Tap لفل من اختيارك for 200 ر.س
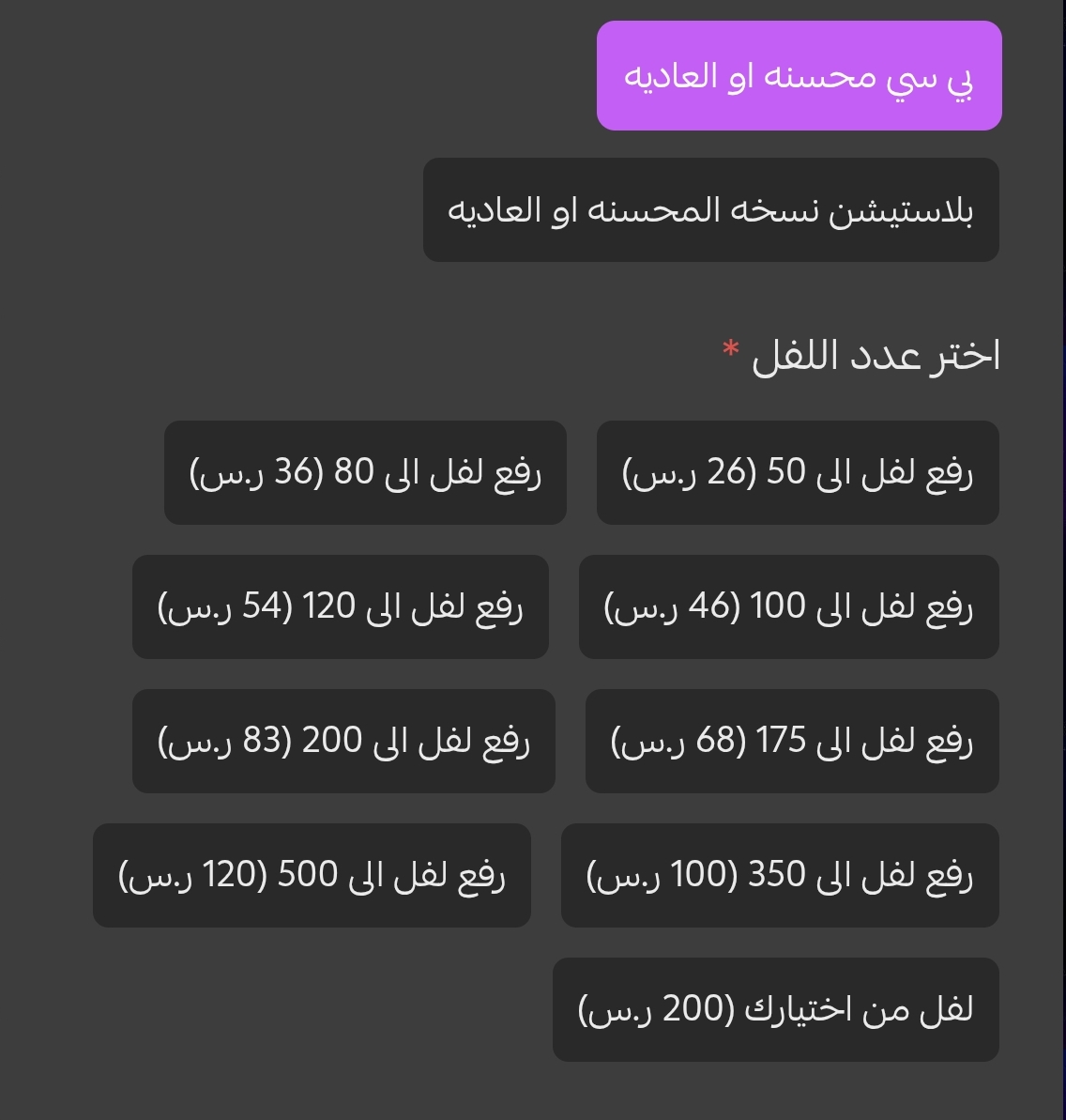 pyautogui.click(x=775, y=1010)
